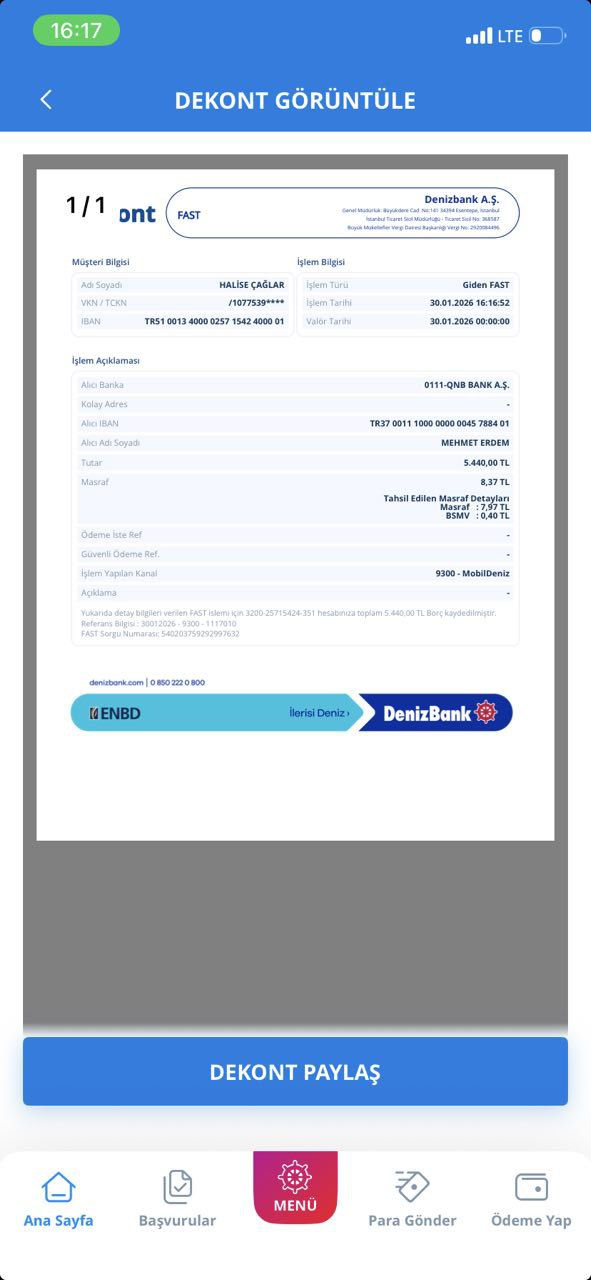Switch to the Ana Sayfa tab

pos(58,1199)
